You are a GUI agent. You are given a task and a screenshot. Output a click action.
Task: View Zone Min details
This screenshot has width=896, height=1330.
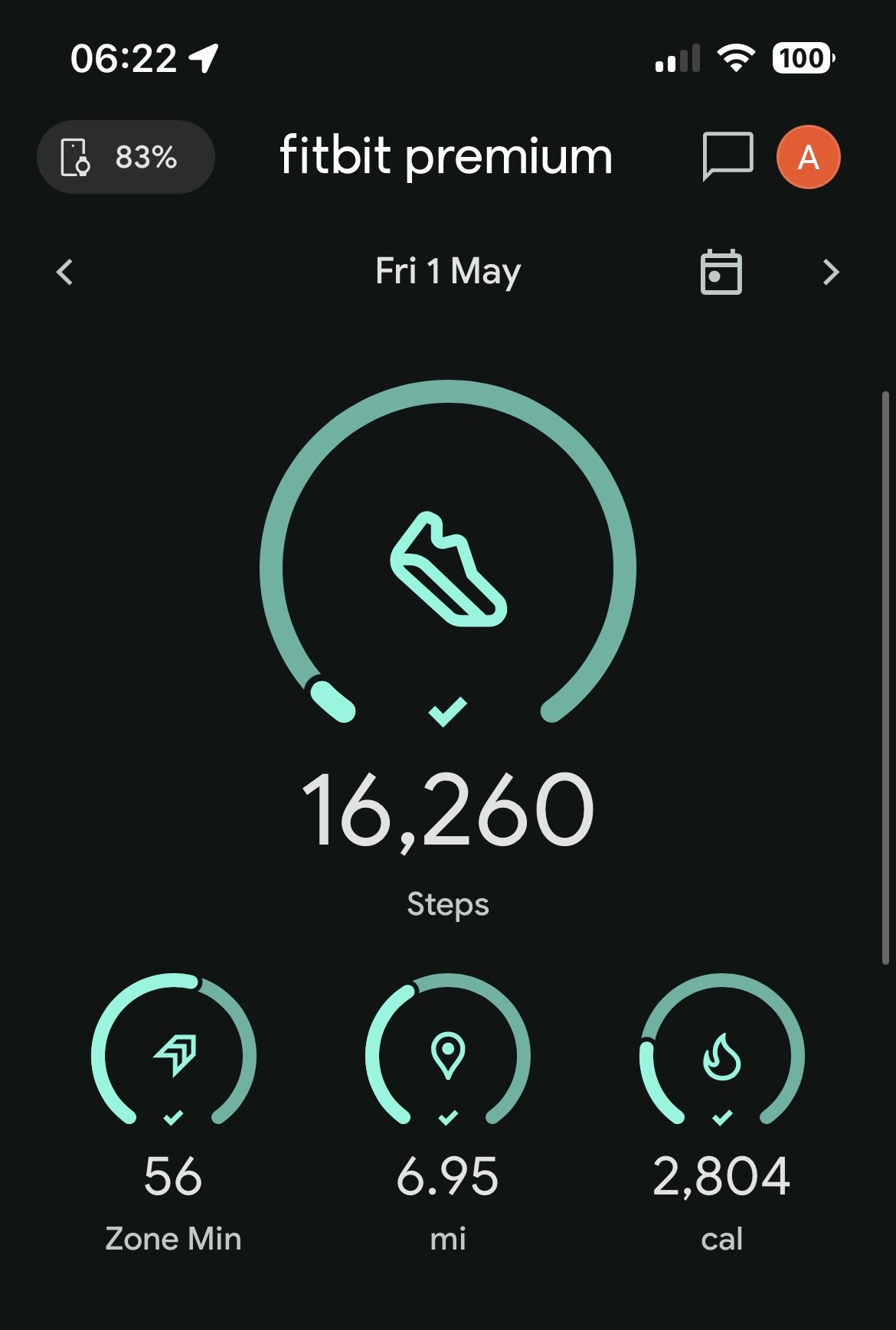174,1114
